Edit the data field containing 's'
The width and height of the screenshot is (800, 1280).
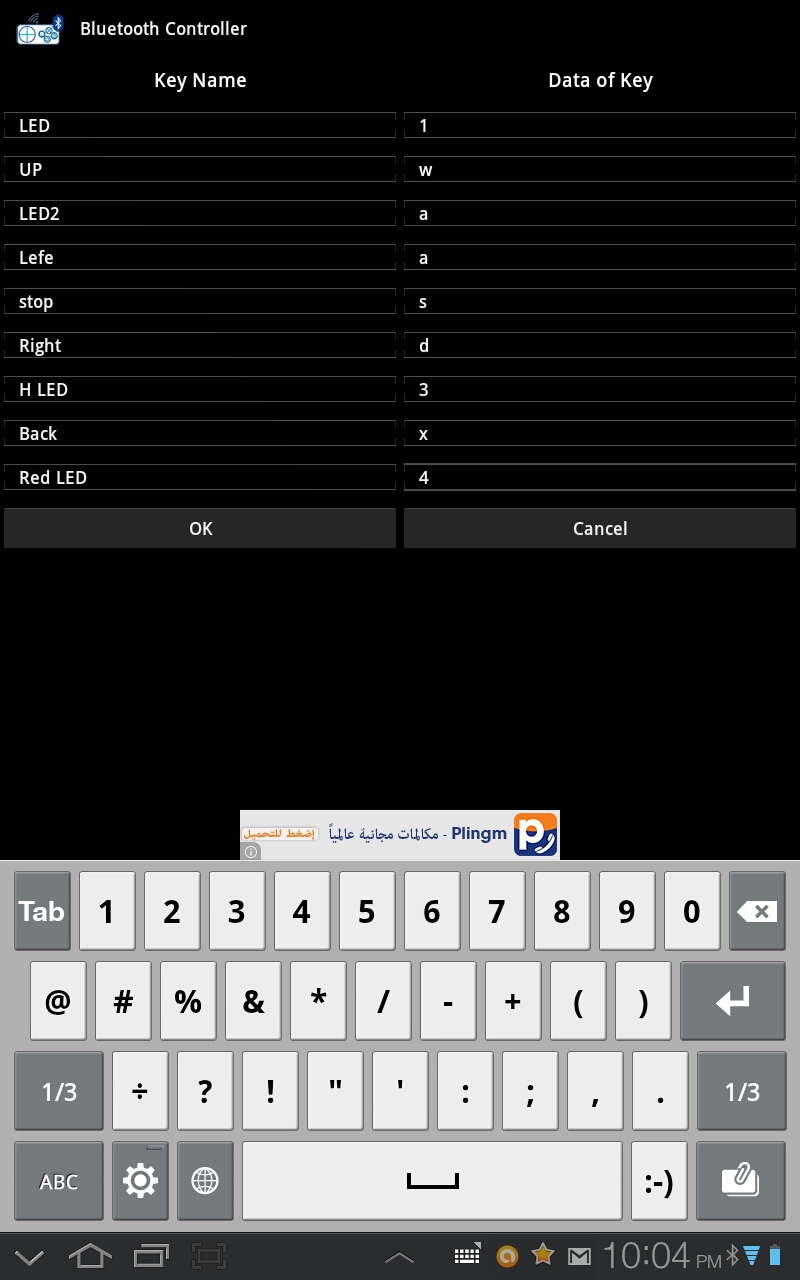[x=600, y=302]
